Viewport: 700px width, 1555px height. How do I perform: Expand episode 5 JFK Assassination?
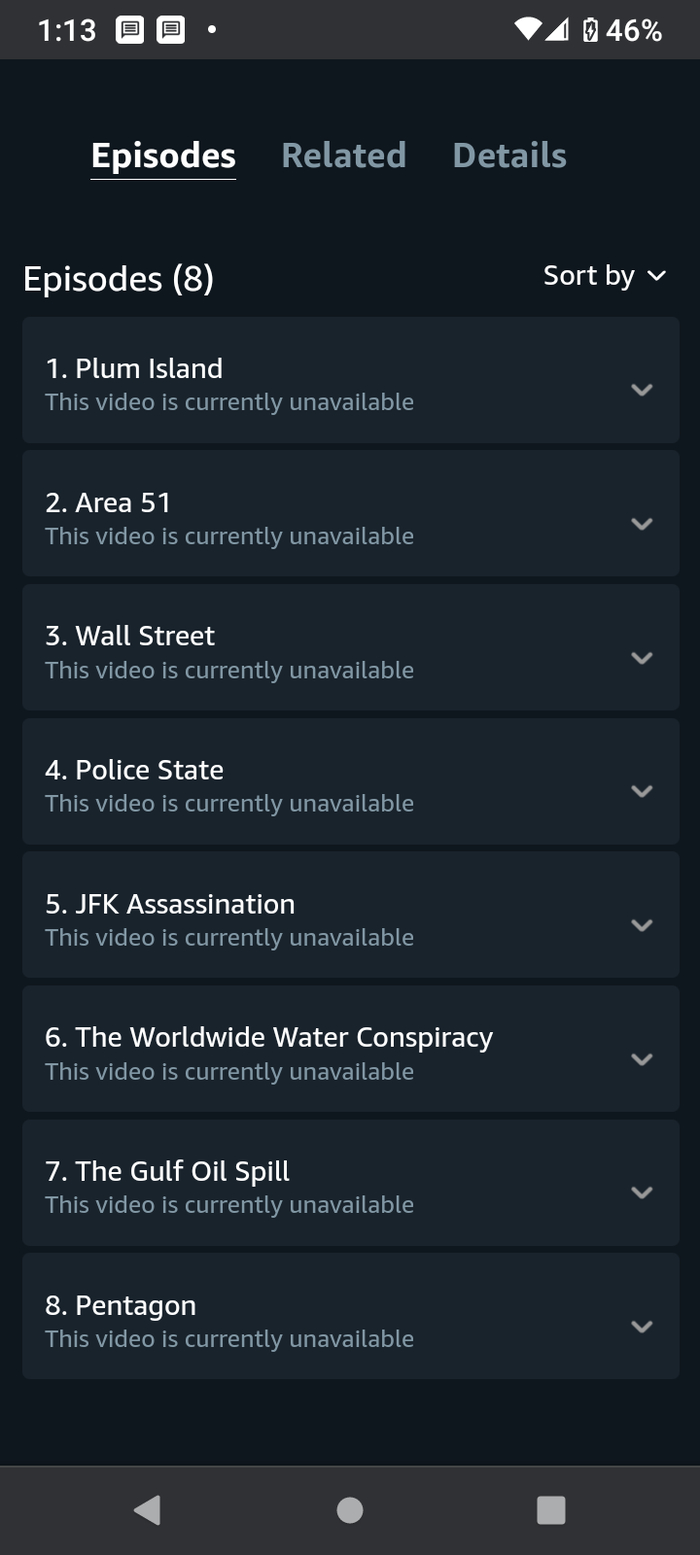pyautogui.click(x=641, y=925)
